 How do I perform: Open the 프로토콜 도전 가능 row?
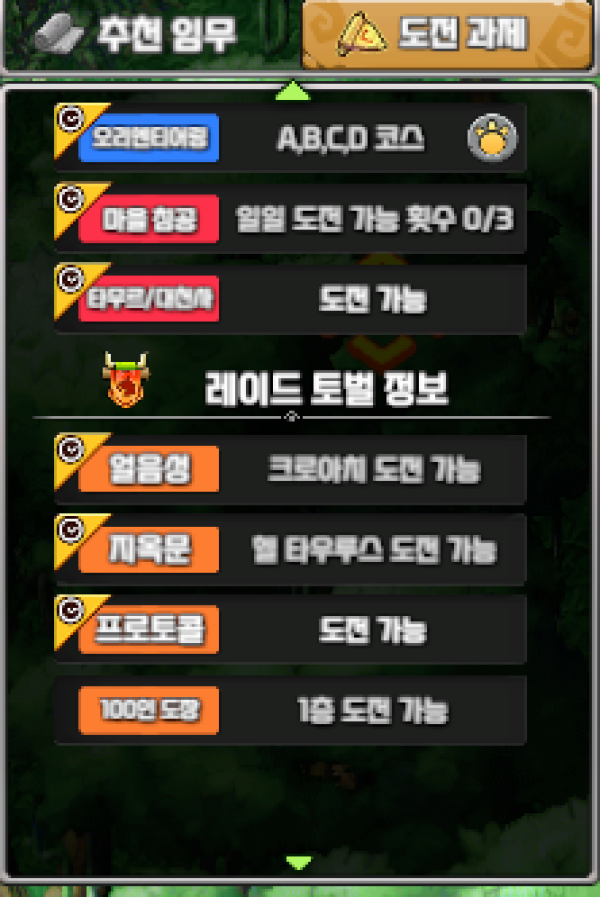[290, 630]
